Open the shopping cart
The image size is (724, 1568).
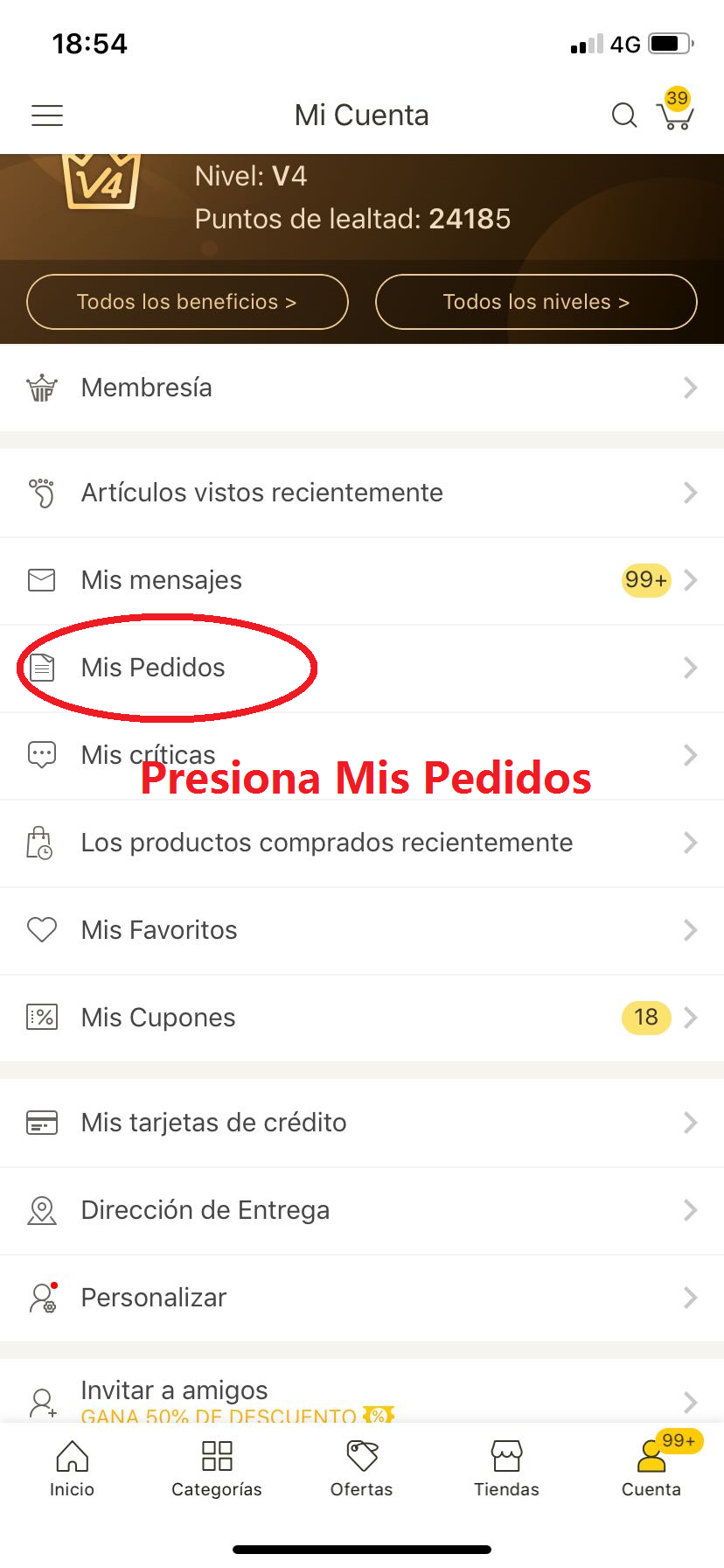675,115
